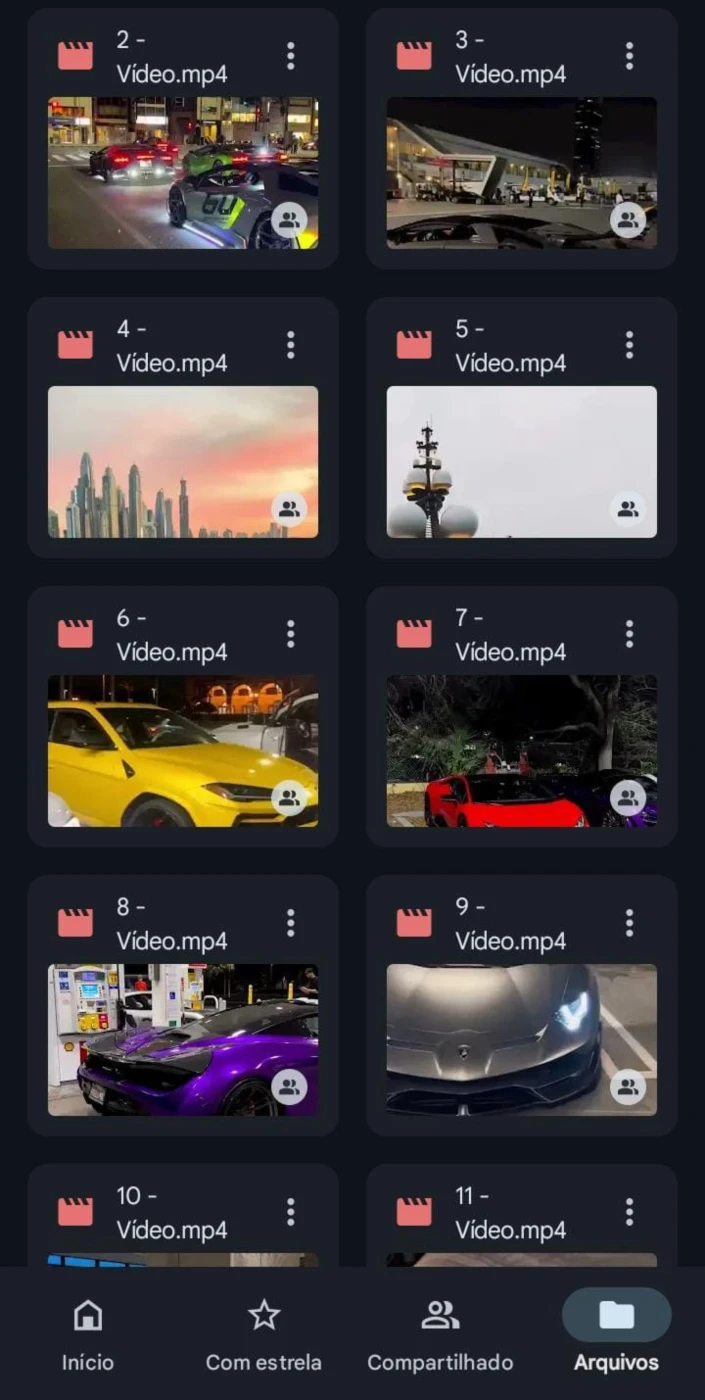Open the 9 - Vídeo.mp4 video
The width and height of the screenshot is (705, 1400).
522,1040
